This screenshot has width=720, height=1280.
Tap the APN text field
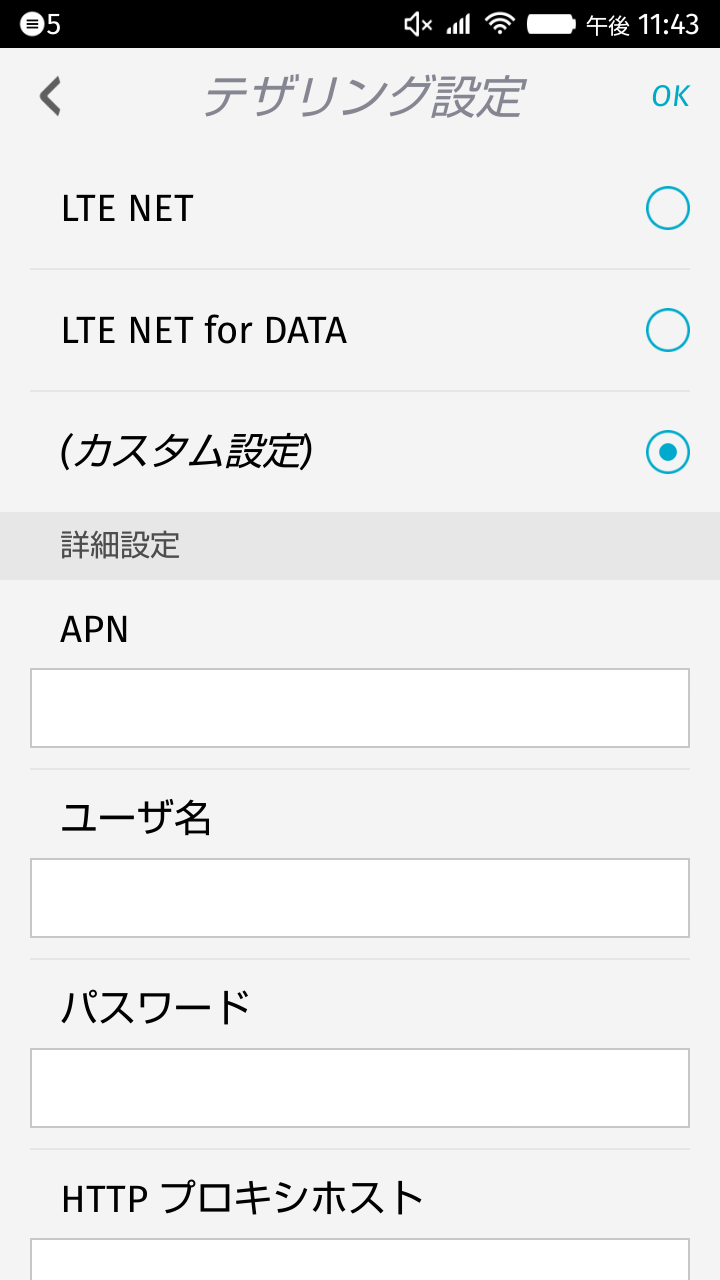coord(360,708)
